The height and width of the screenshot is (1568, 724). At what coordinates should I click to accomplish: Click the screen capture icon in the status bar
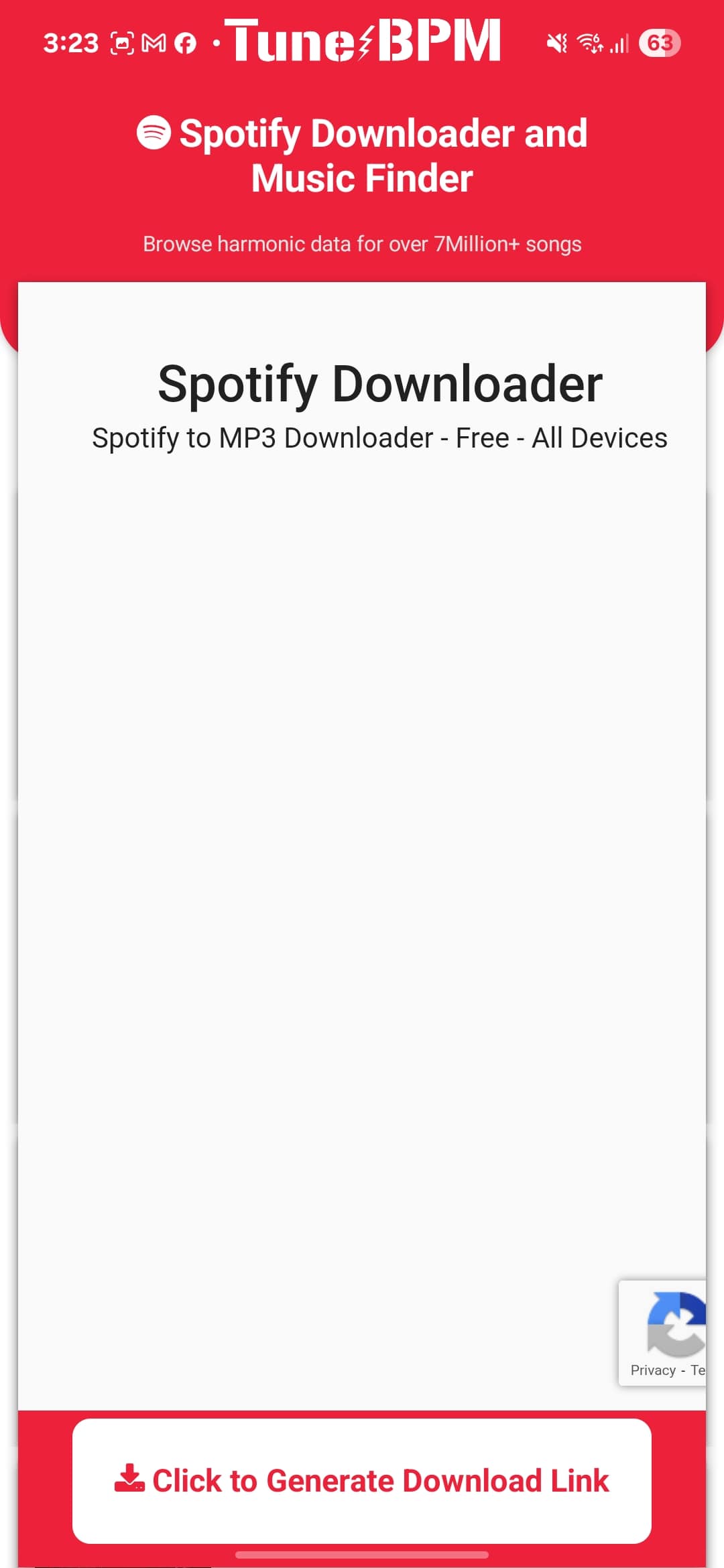tap(121, 42)
